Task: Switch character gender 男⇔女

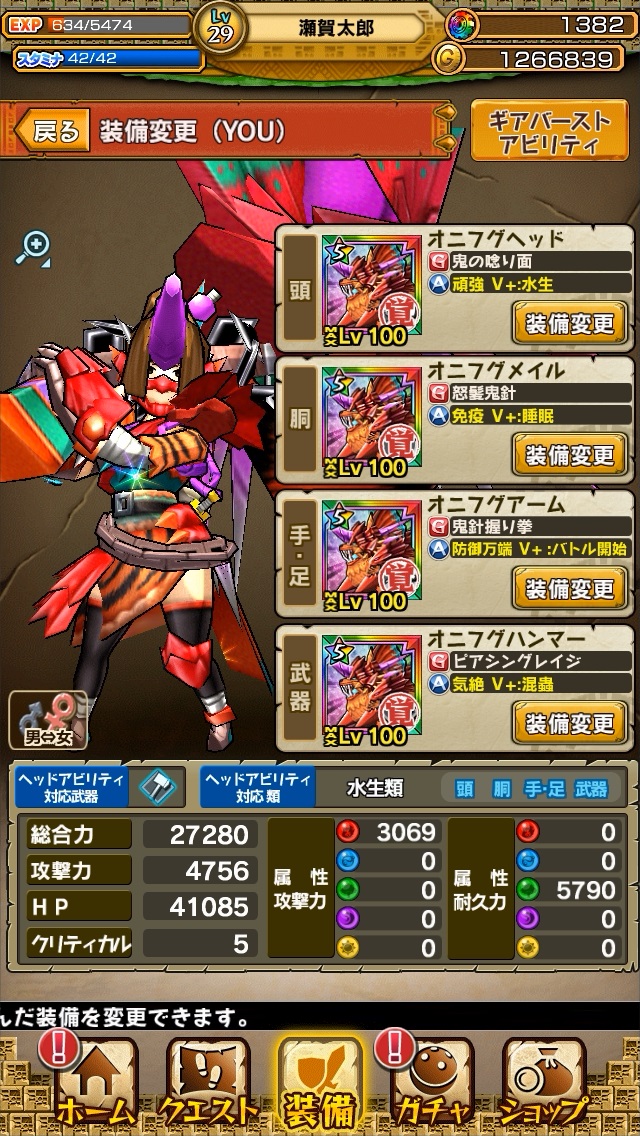Action: coord(47,720)
